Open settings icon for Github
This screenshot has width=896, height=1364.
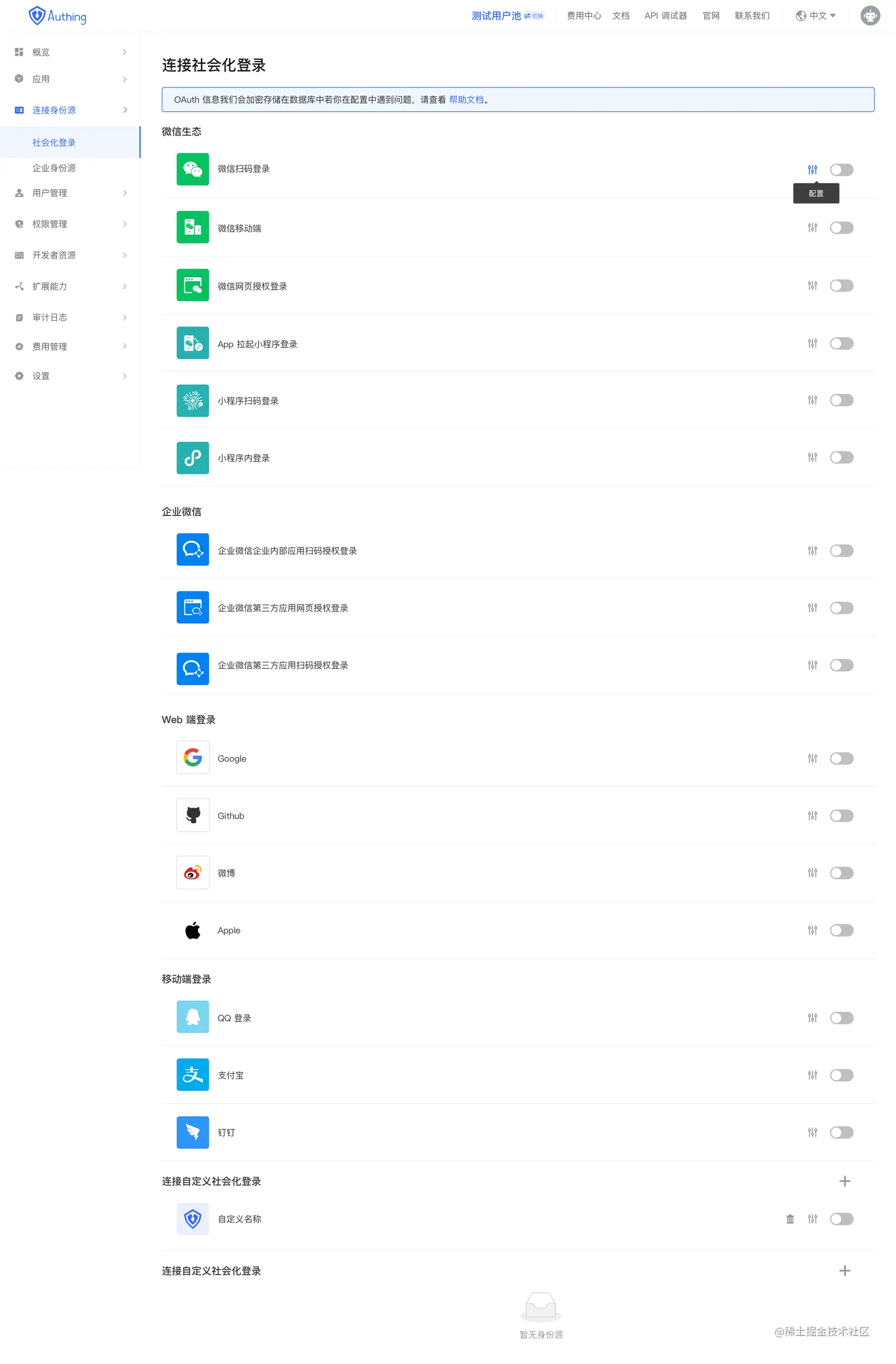(812, 816)
